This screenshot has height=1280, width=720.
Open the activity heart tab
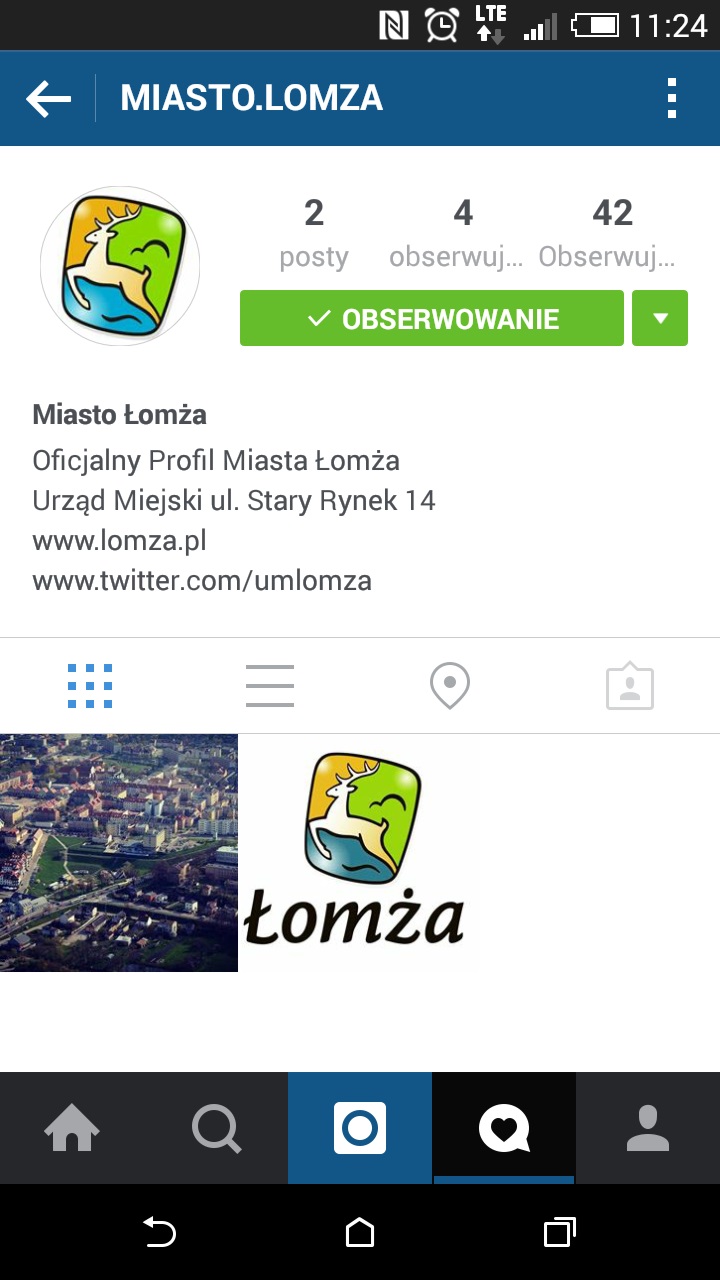tap(504, 1128)
